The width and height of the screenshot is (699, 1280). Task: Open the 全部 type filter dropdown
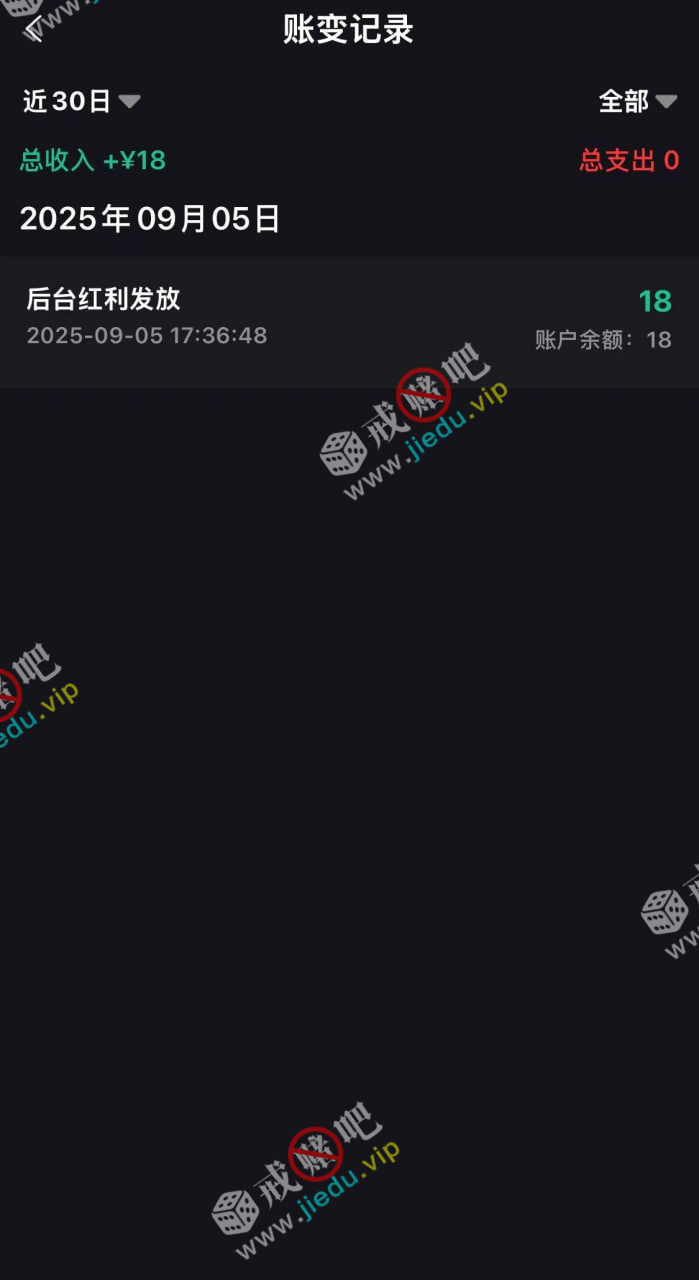[637, 101]
